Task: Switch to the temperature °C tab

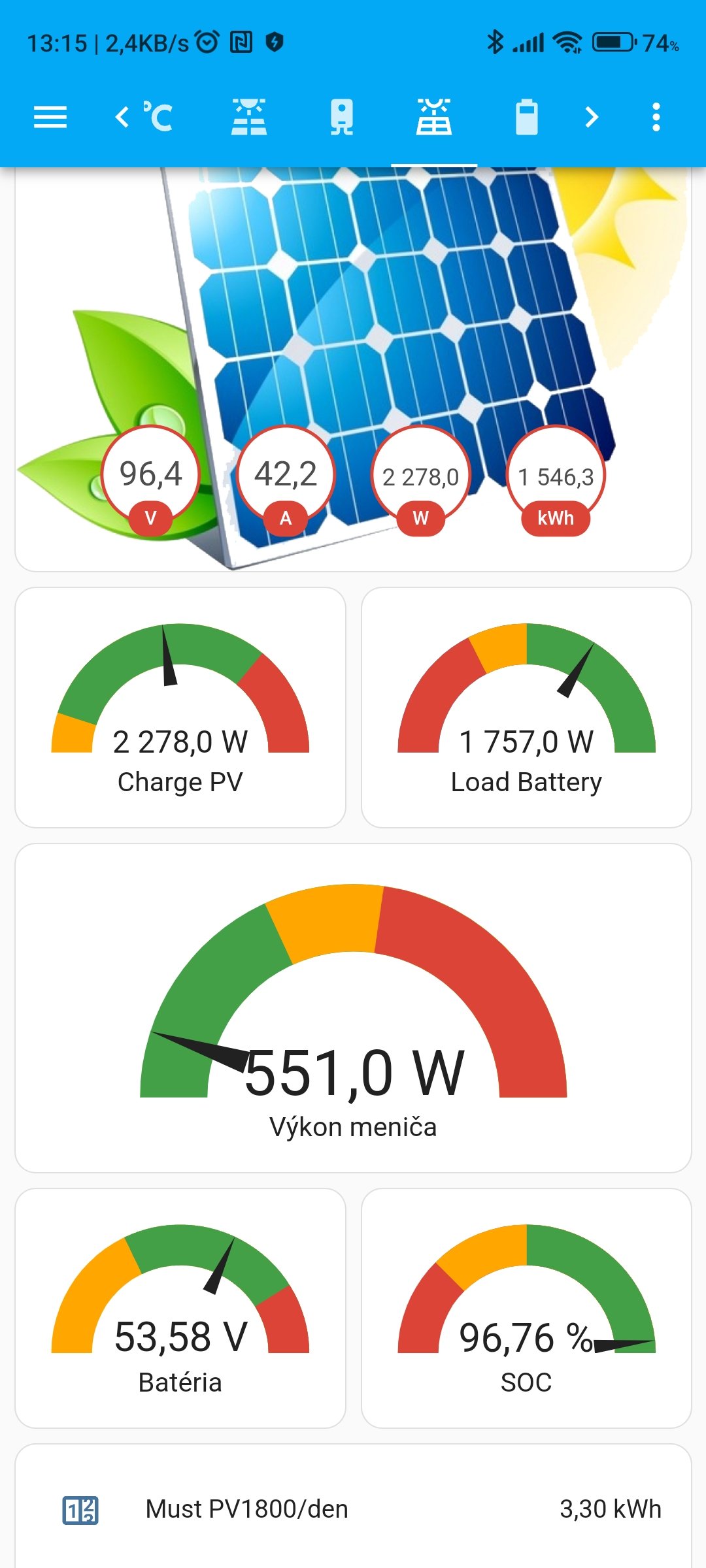Action: 159,118
